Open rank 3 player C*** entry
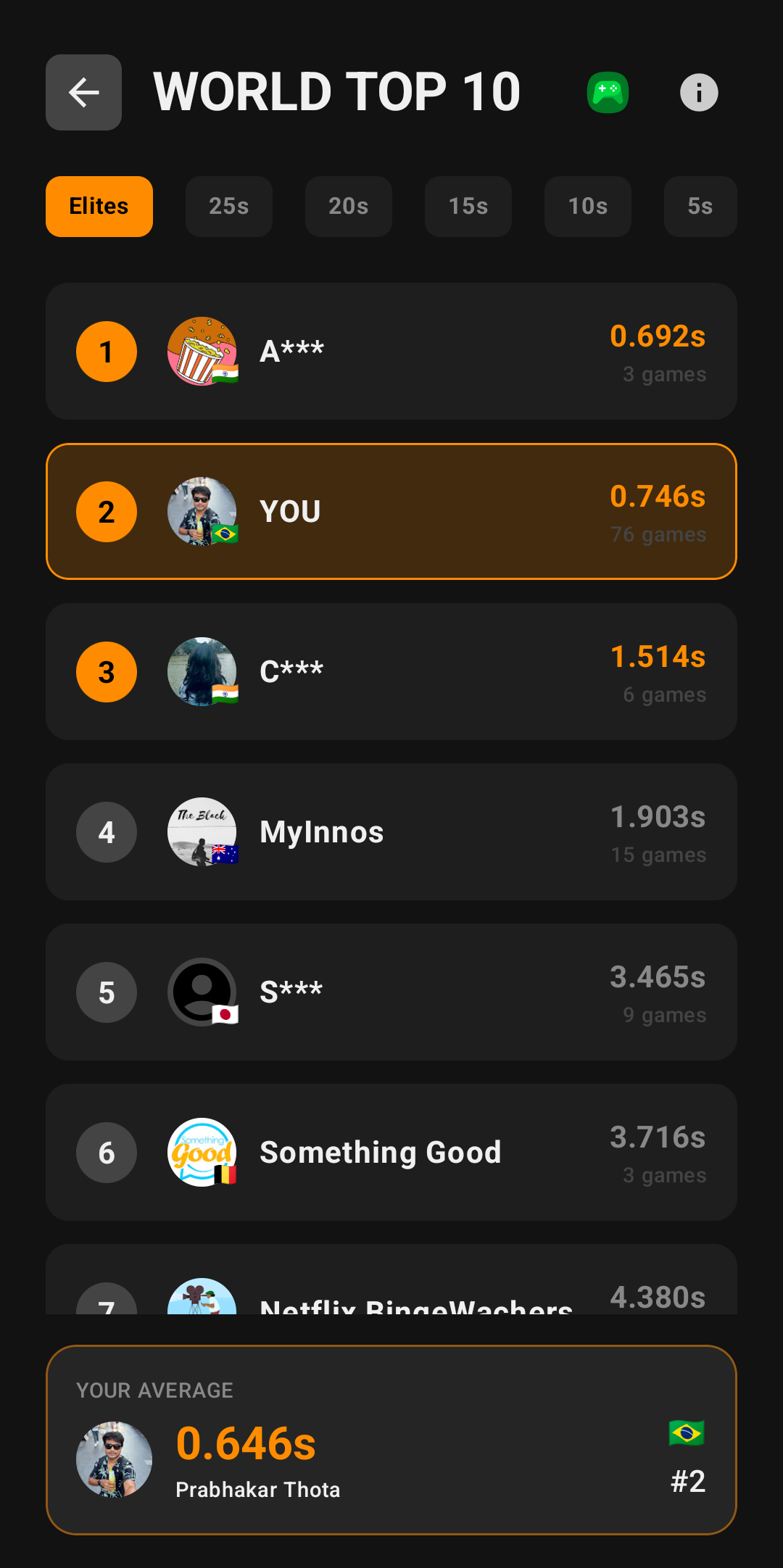This screenshot has width=783, height=1568. 391,672
